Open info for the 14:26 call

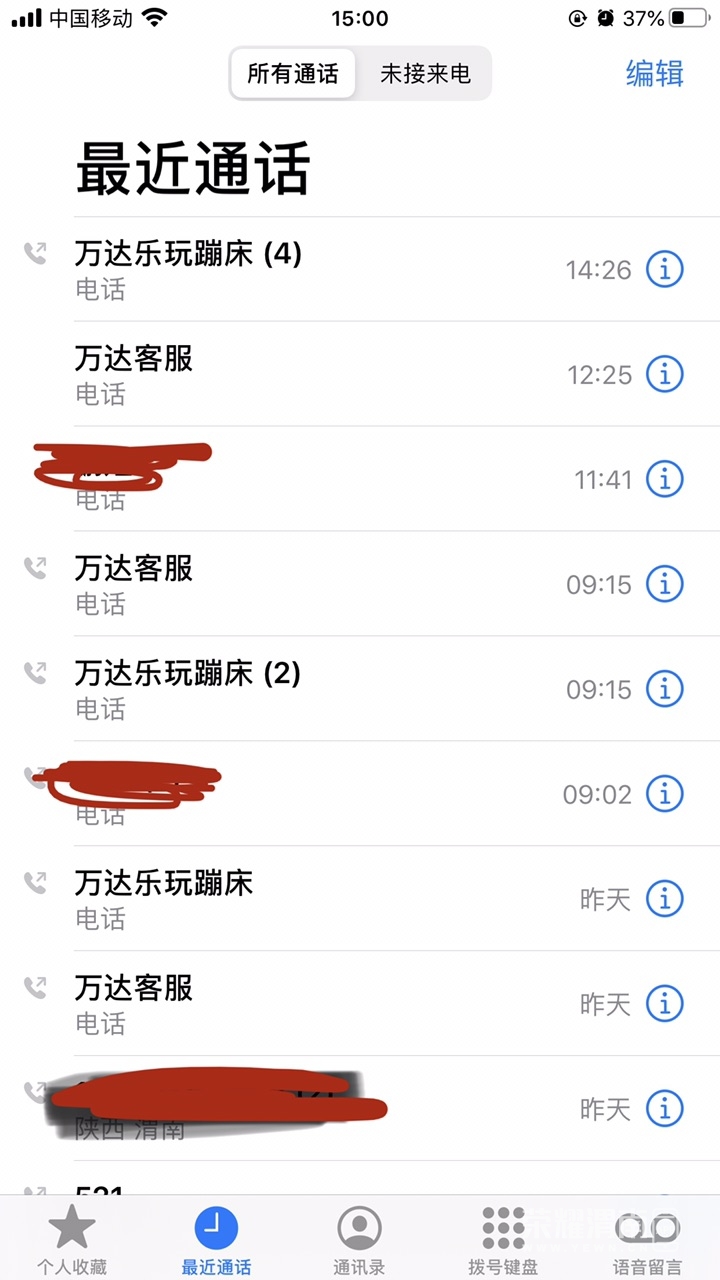[665, 269]
